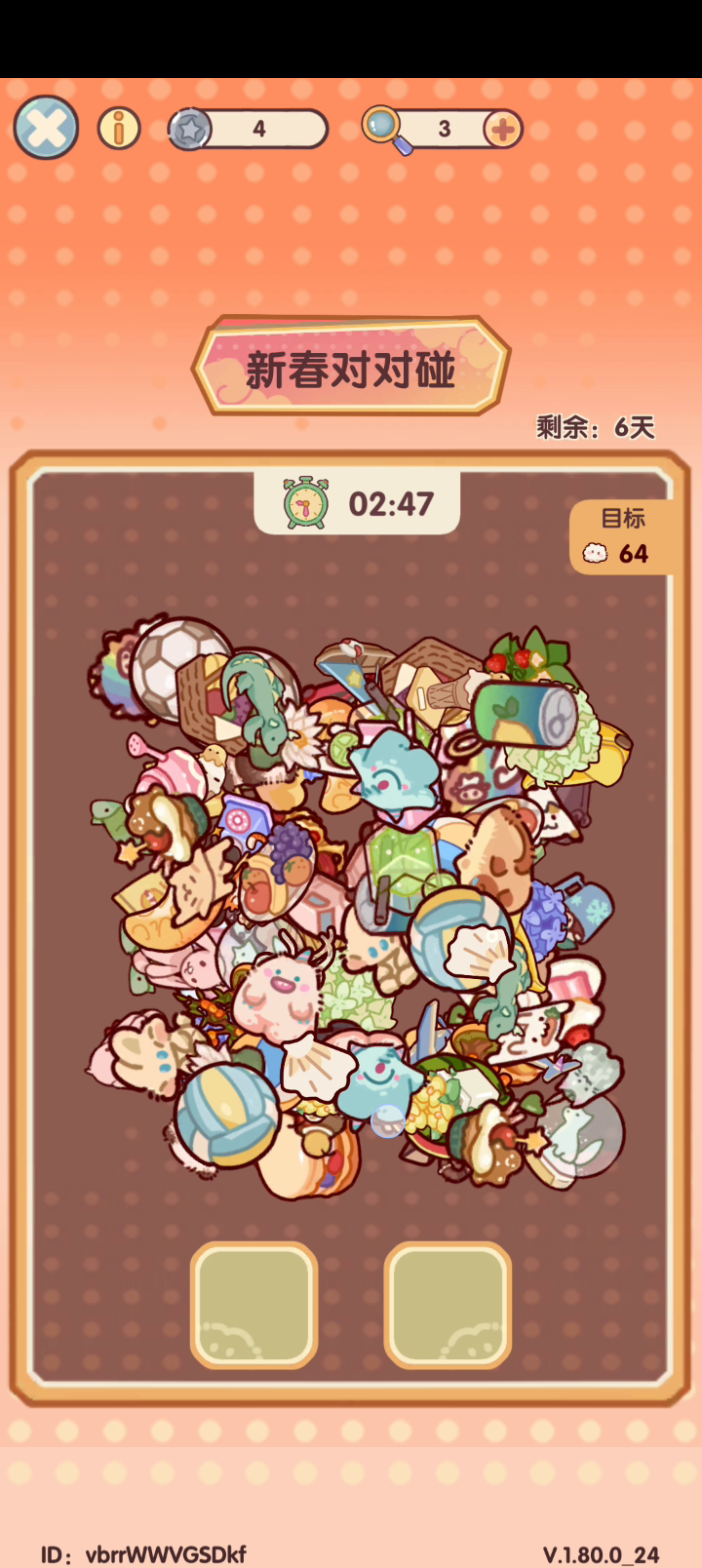Open the info icon
Image resolution: width=702 pixels, height=1568 pixels.
click(x=119, y=129)
